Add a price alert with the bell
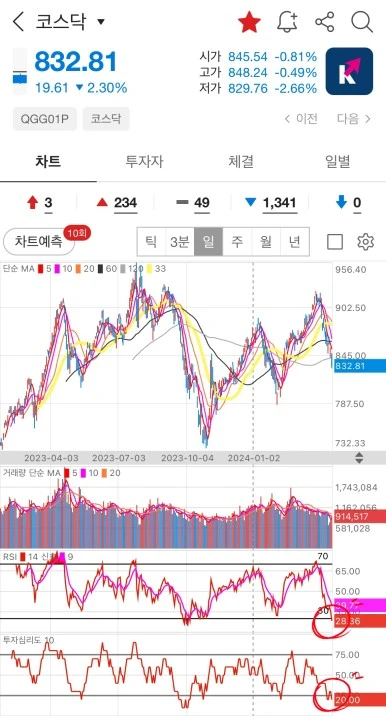The height and width of the screenshot is (716, 386). click(288, 22)
